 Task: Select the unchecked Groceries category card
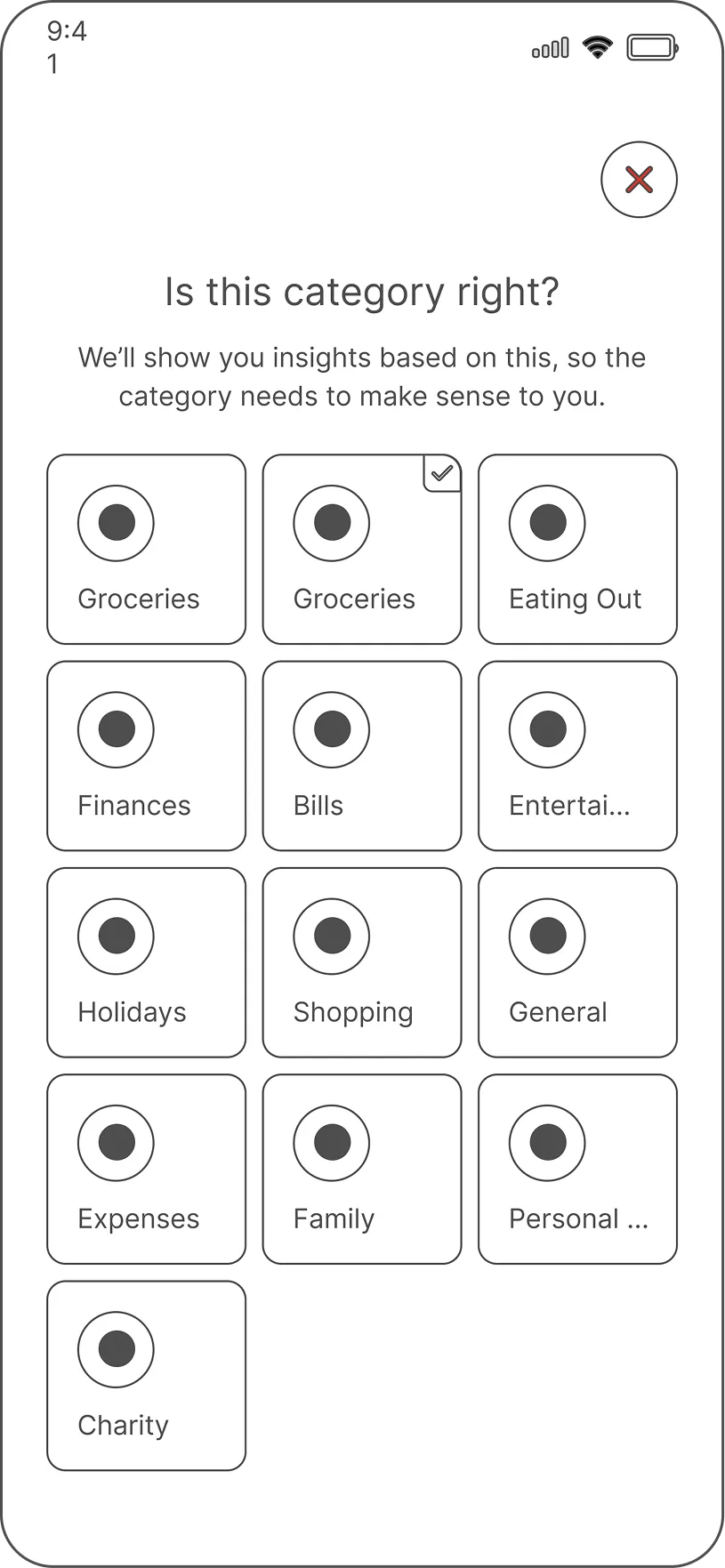pos(146,549)
